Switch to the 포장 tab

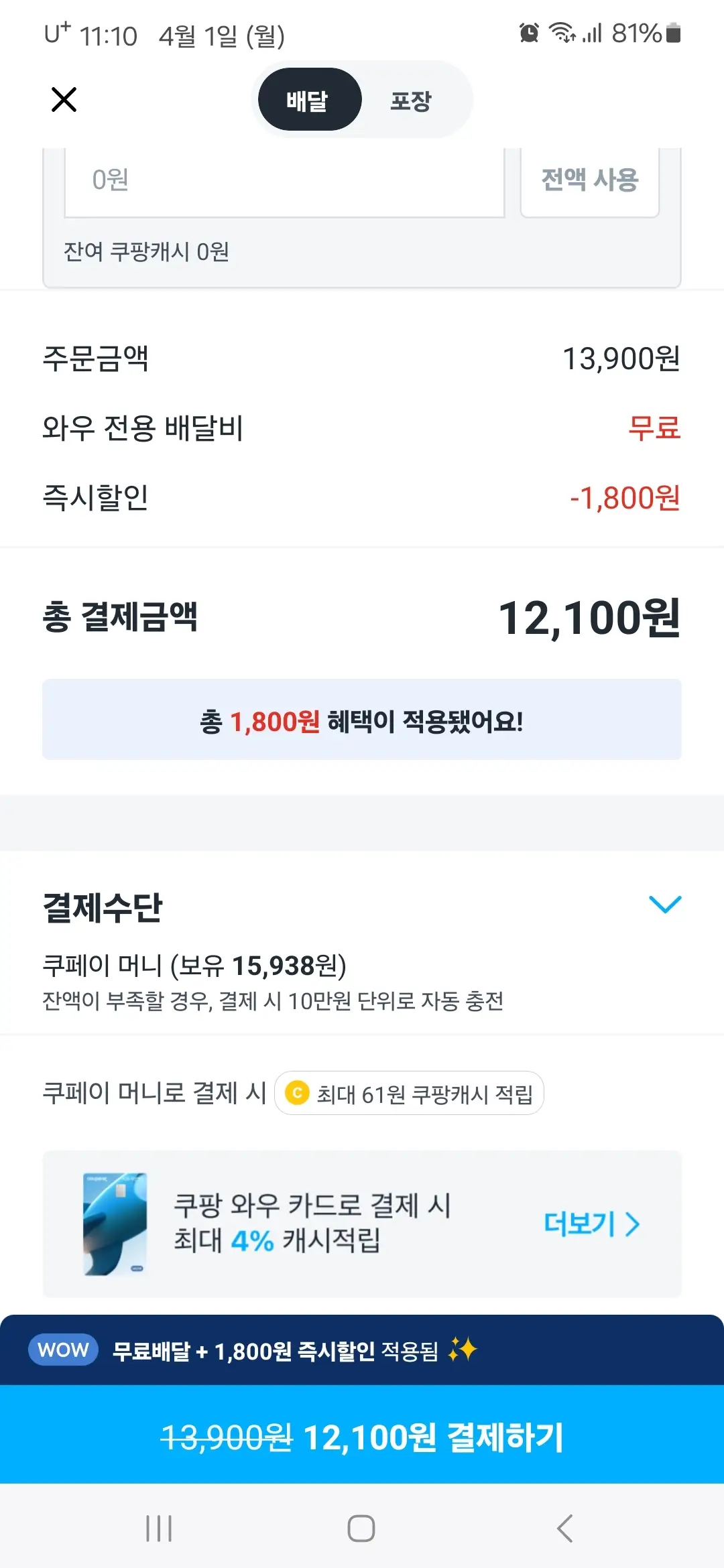click(x=411, y=99)
